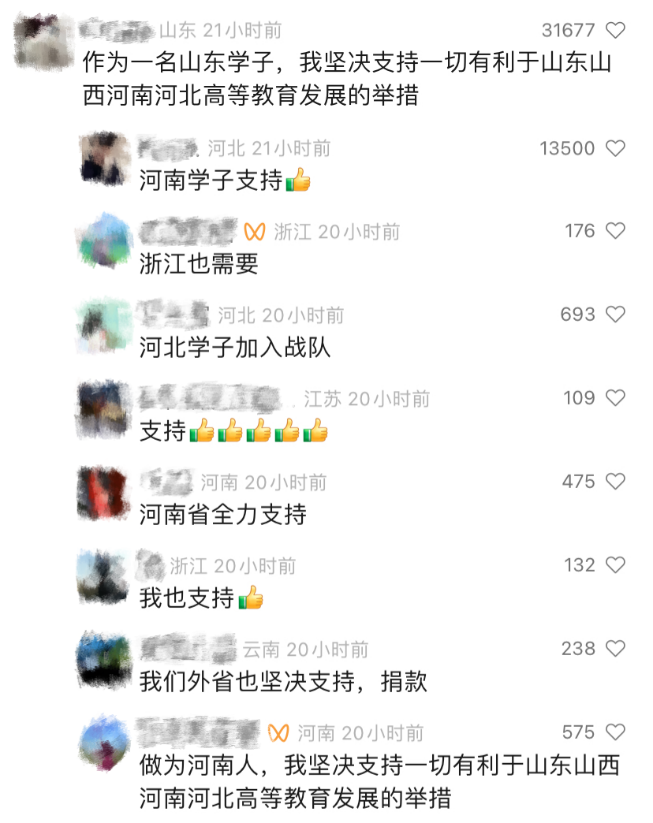Like the comment "河南学子支持"
653x823 pixels.
(x=616, y=148)
